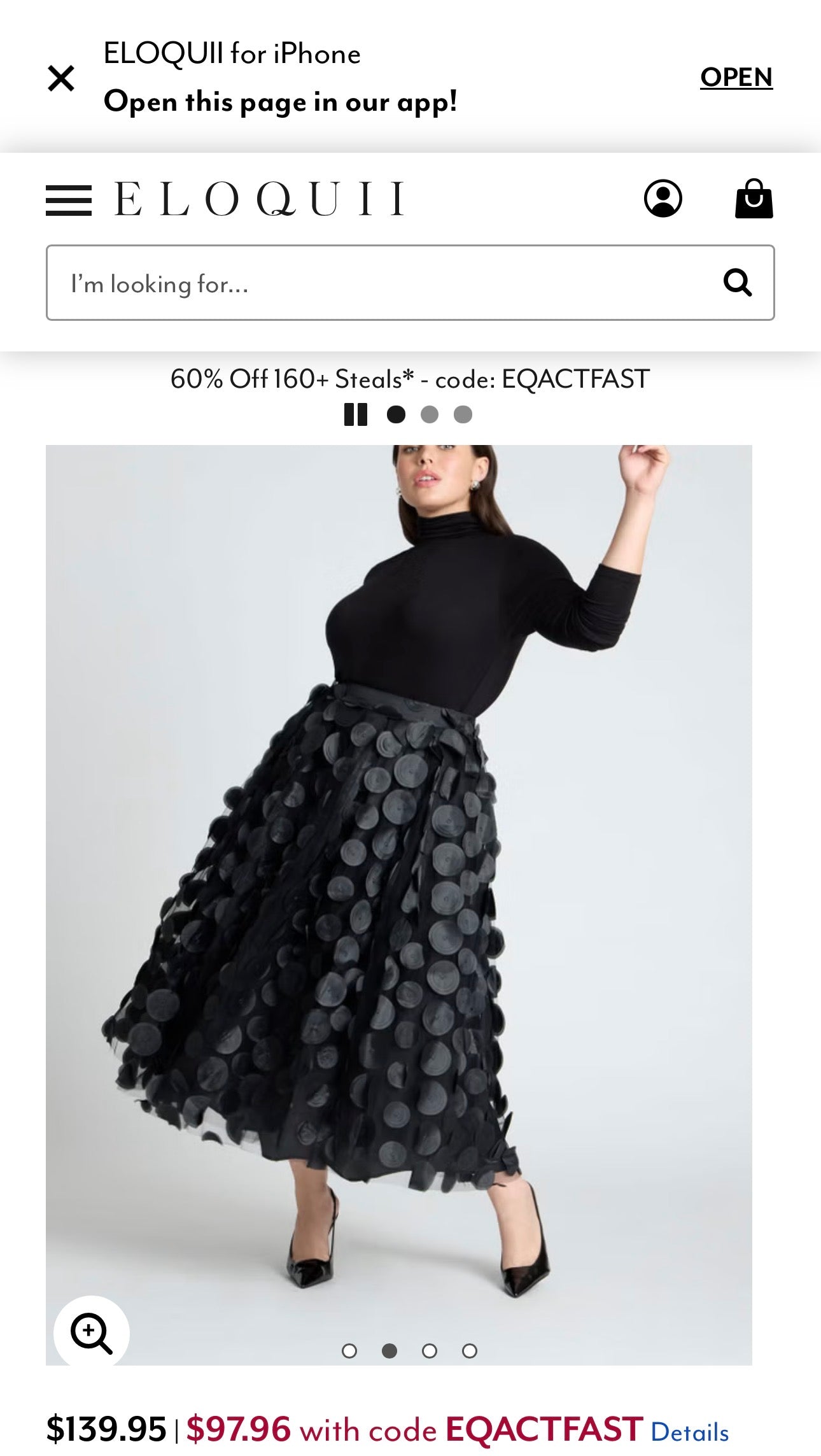View the shopping bag
Image resolution: width=821 pixels, height=1456 pixels.
pos(754,199)
